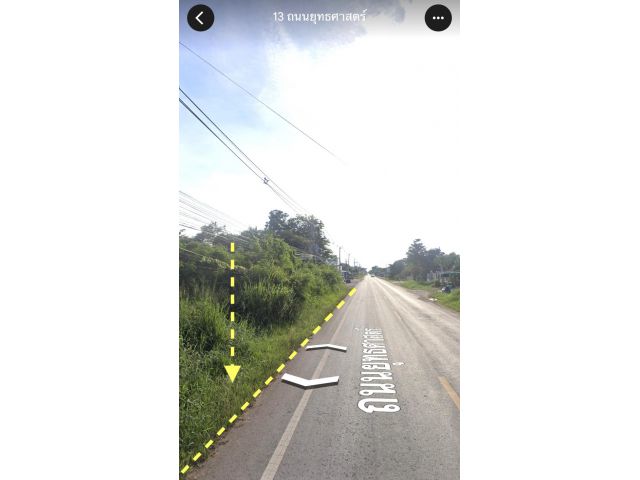Go back from Street View
The width and height of the screenshot is (640, 480).
click(x=200, y=18)
